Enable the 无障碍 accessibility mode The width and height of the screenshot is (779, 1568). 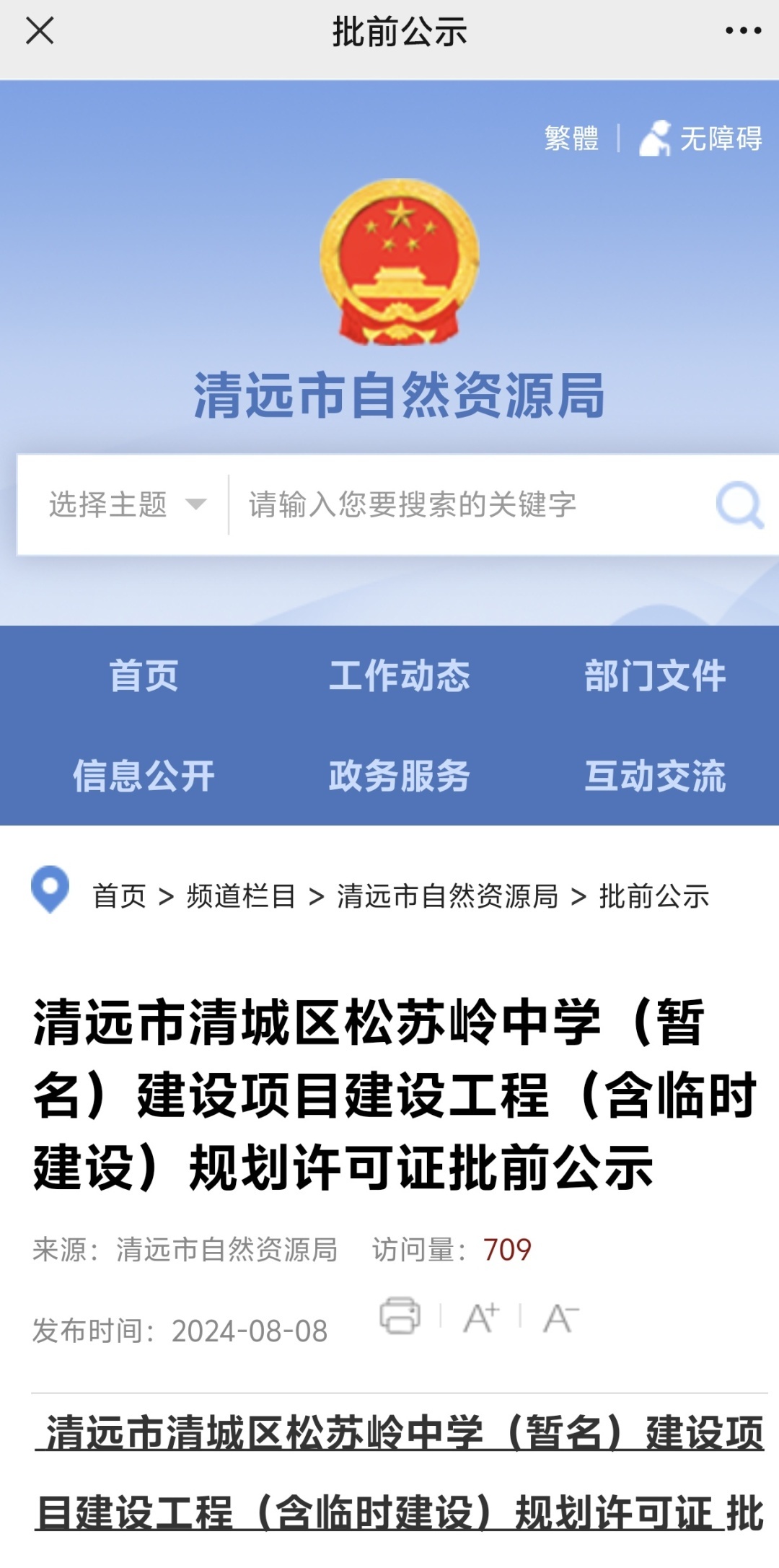(x=702, y=138)
